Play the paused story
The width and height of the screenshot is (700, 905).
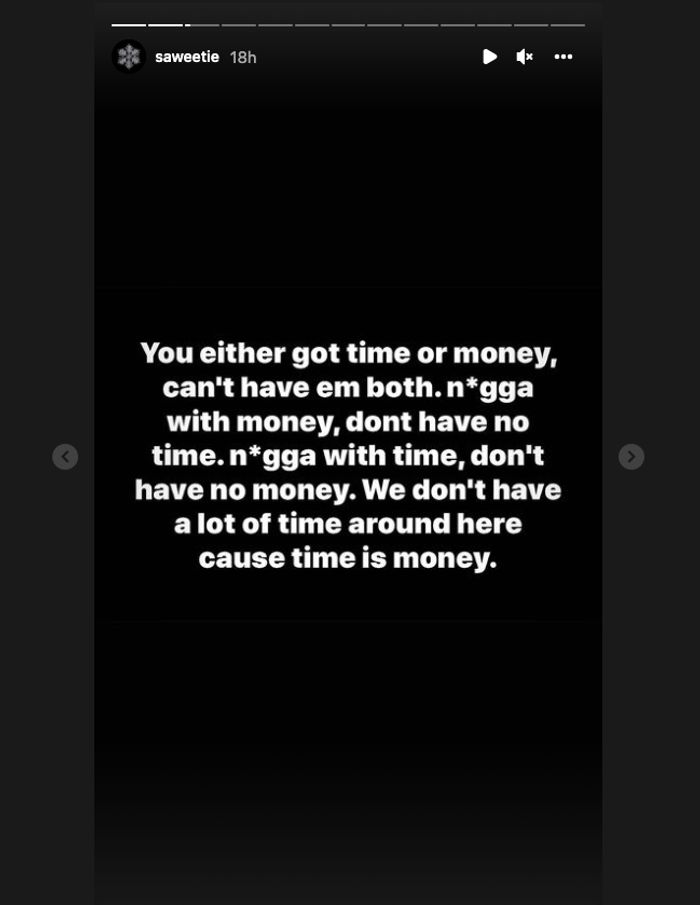pos(489,57)
